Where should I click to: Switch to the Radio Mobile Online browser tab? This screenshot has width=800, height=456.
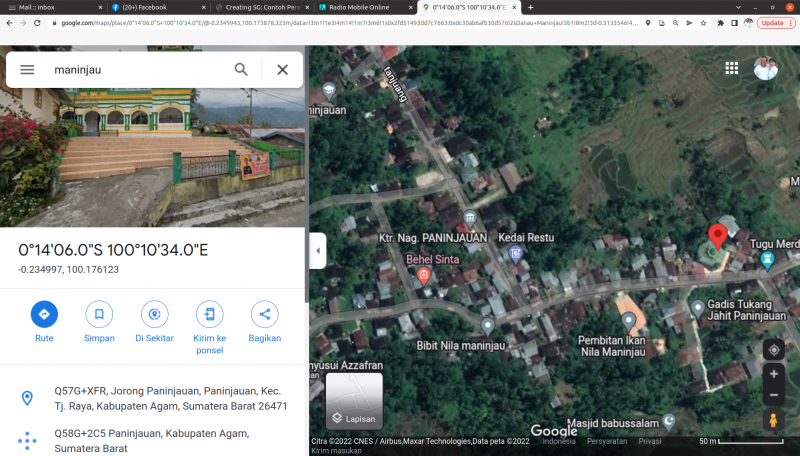pyautogui.click(x=362, y=7)
